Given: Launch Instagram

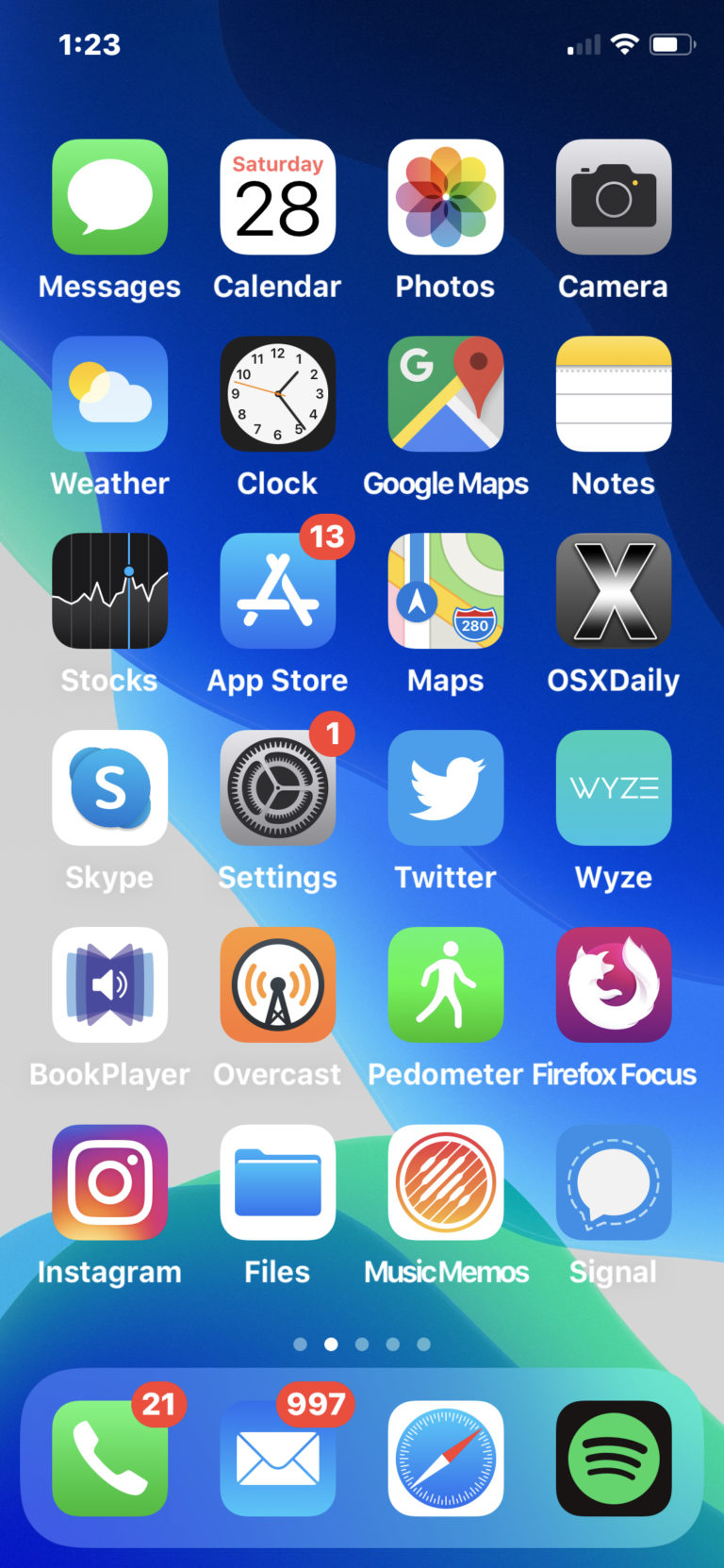Looking at the screenshot, I should (109, 1182).
